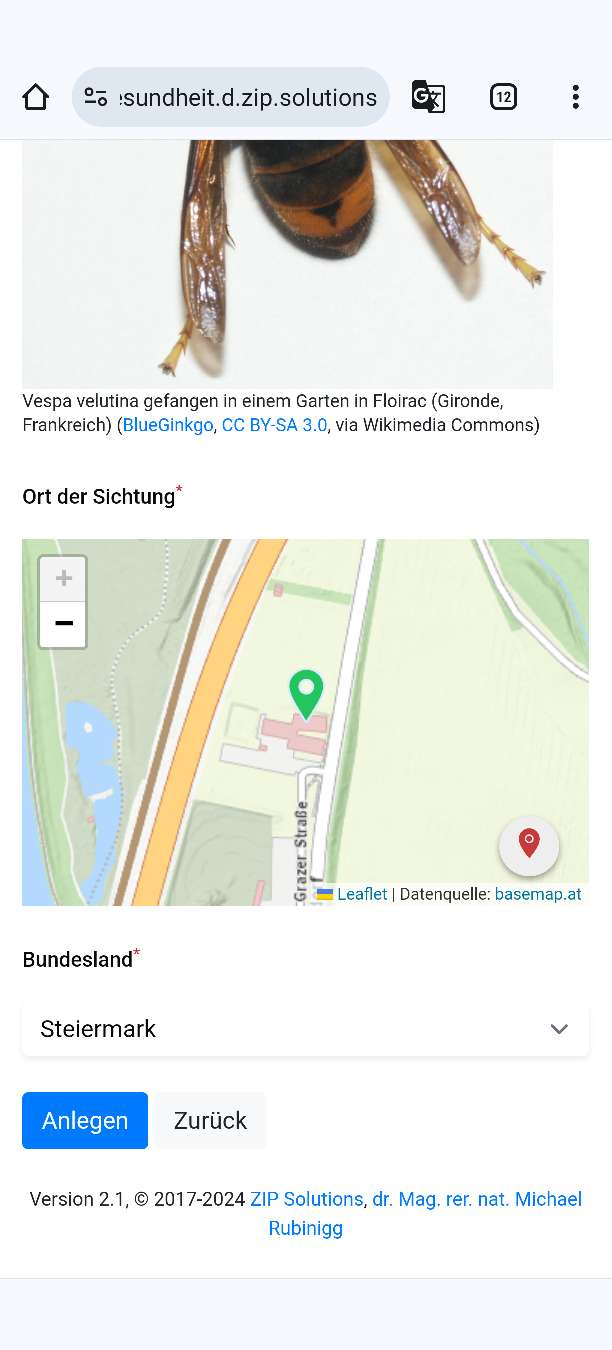
Task: Open the BlueGinkgo author link
Action: (x=168, y=425)
